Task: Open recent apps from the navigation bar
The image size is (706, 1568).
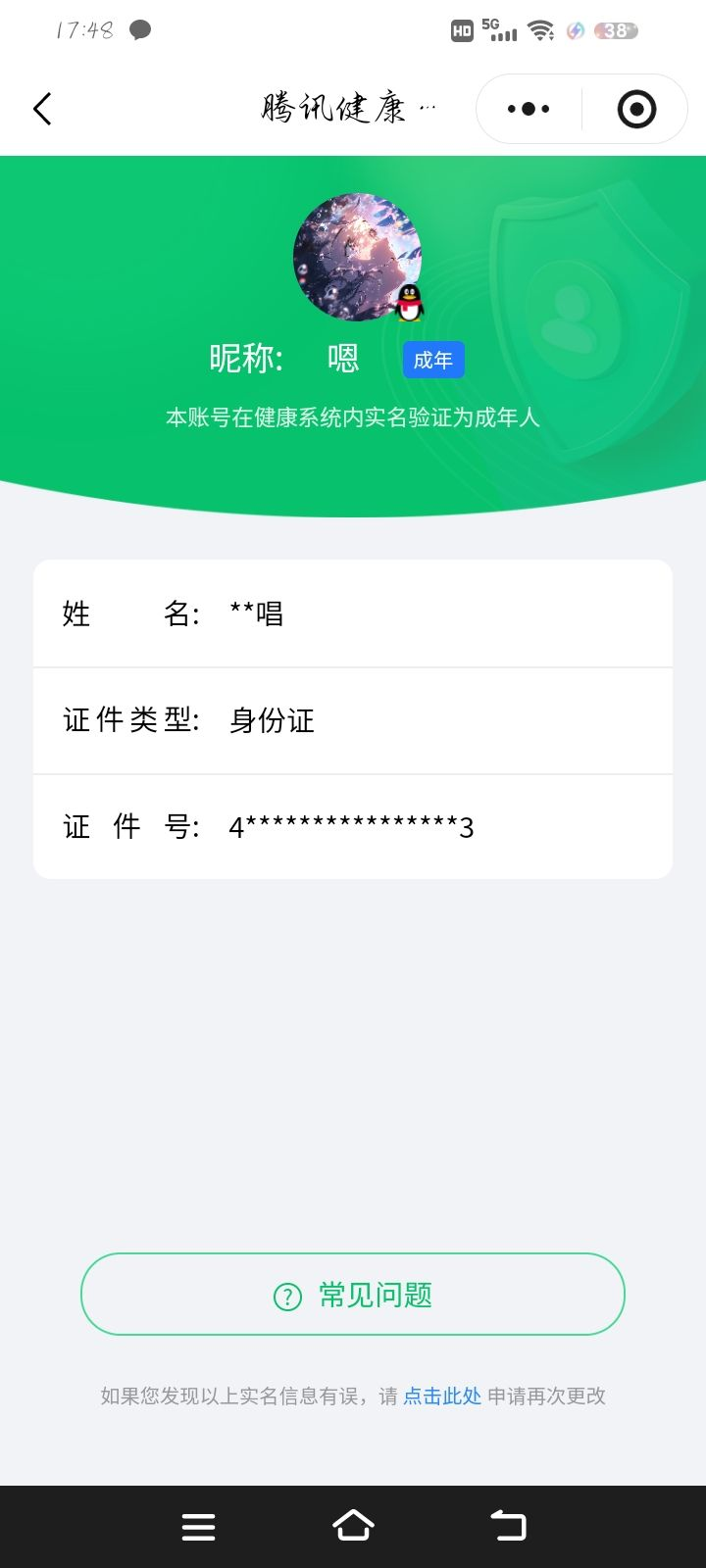Action: pyautogui.click(x=198, y=1526)
